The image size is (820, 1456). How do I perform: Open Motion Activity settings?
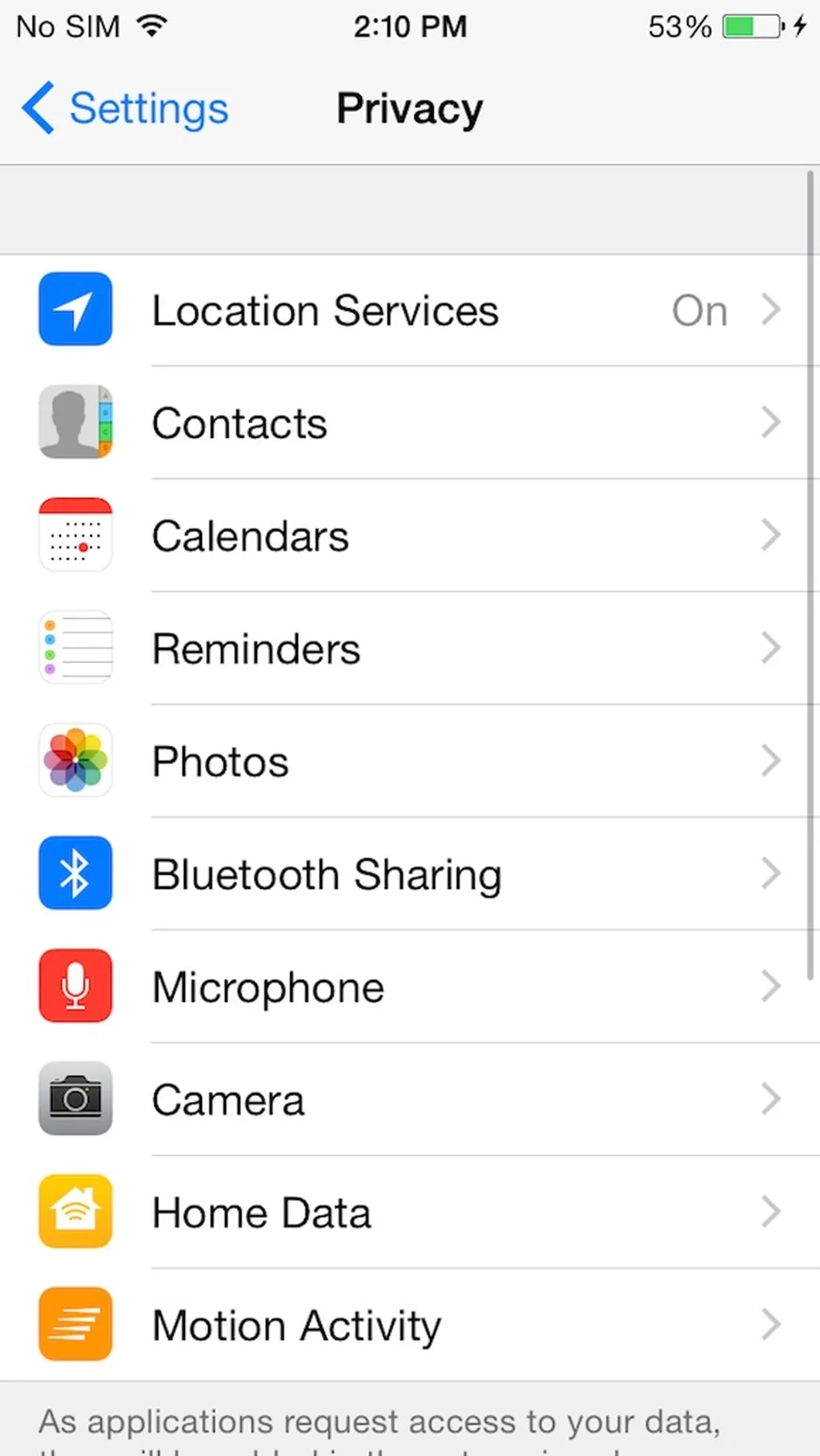coord(408,1325)
